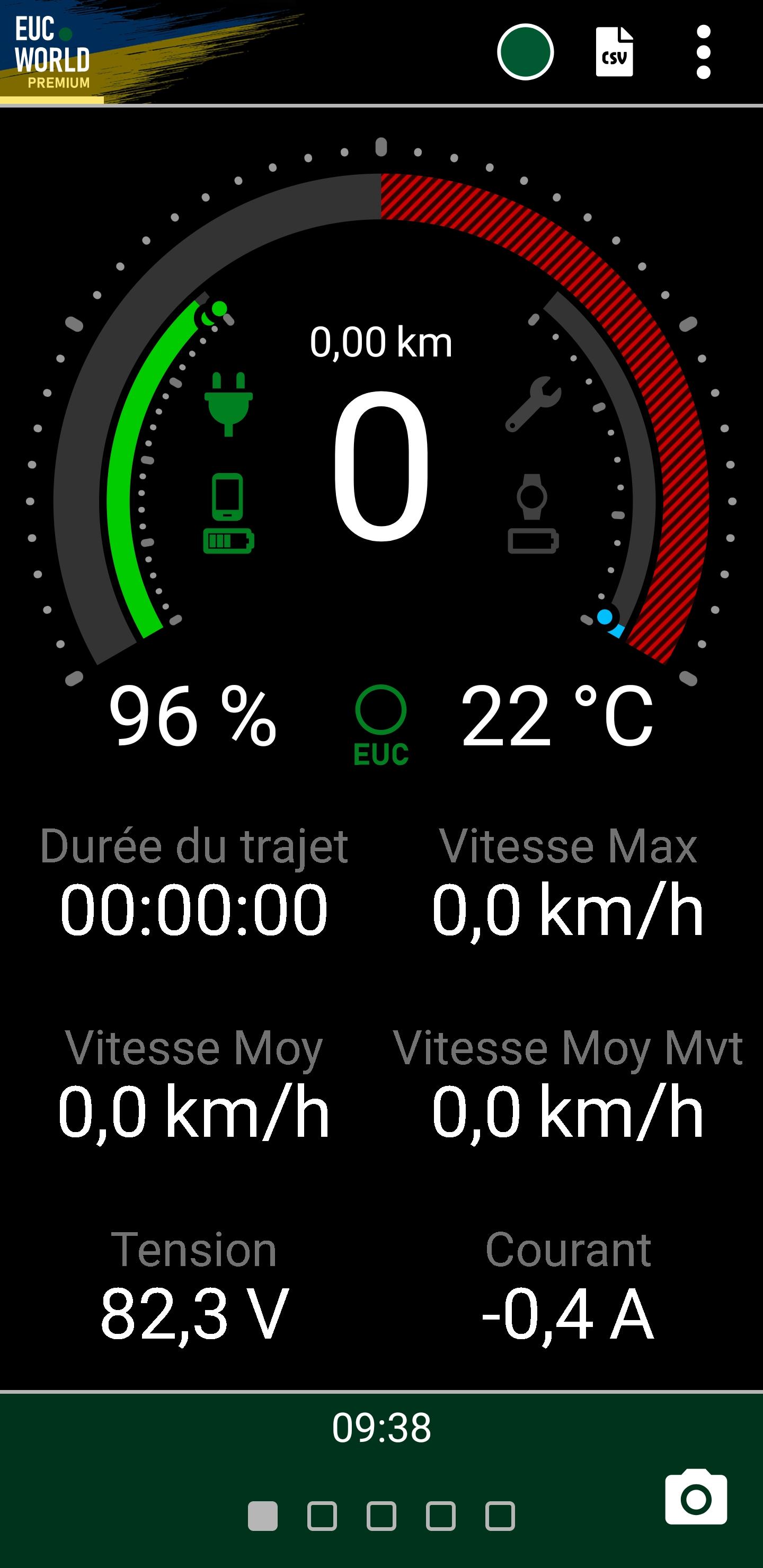The height and width of the screenshot is (1568, 763).
Task: Select the second page indicator square
Action: click(322, 1516)
